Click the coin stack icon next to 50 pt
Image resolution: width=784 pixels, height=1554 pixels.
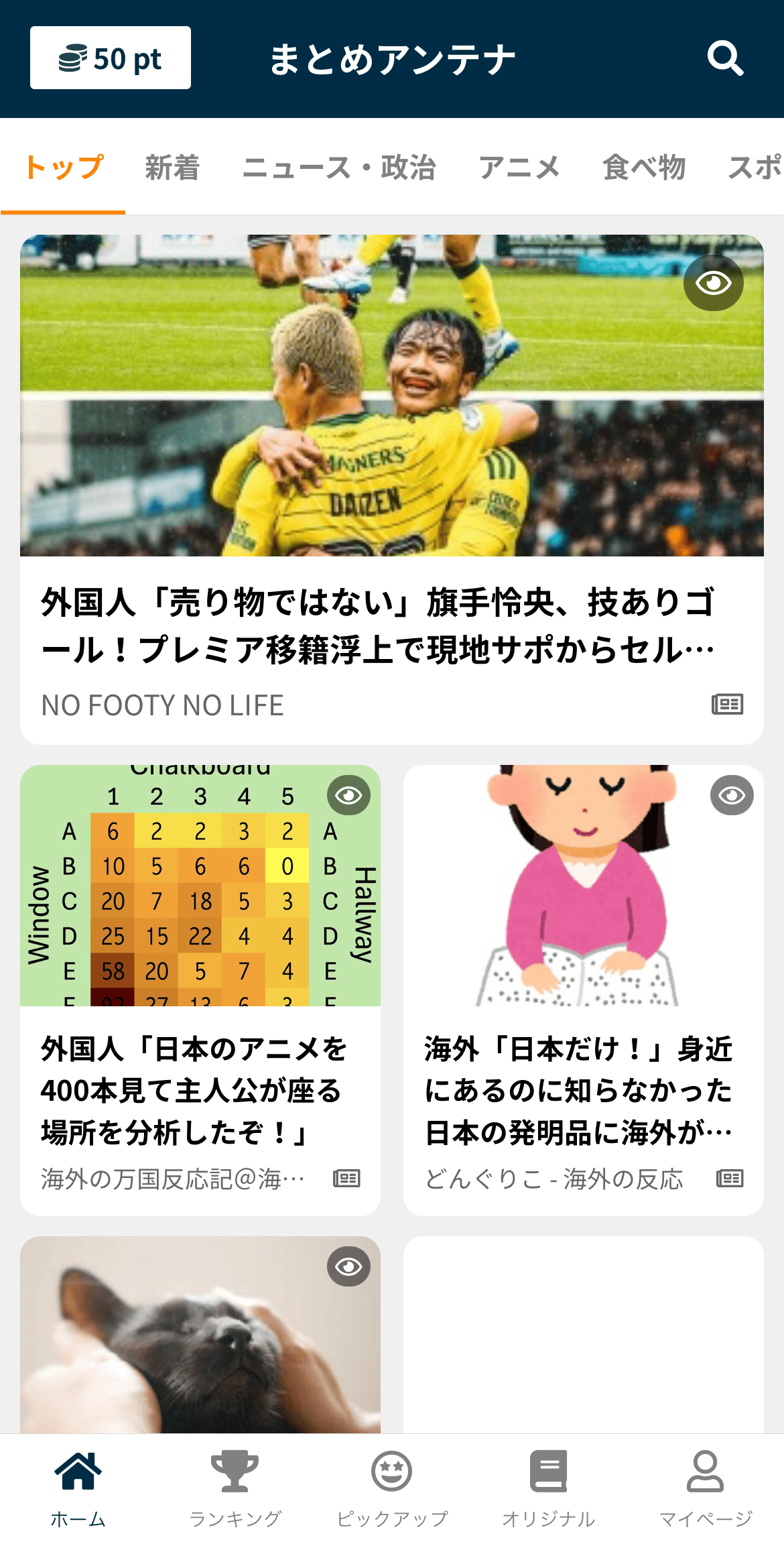72,58
